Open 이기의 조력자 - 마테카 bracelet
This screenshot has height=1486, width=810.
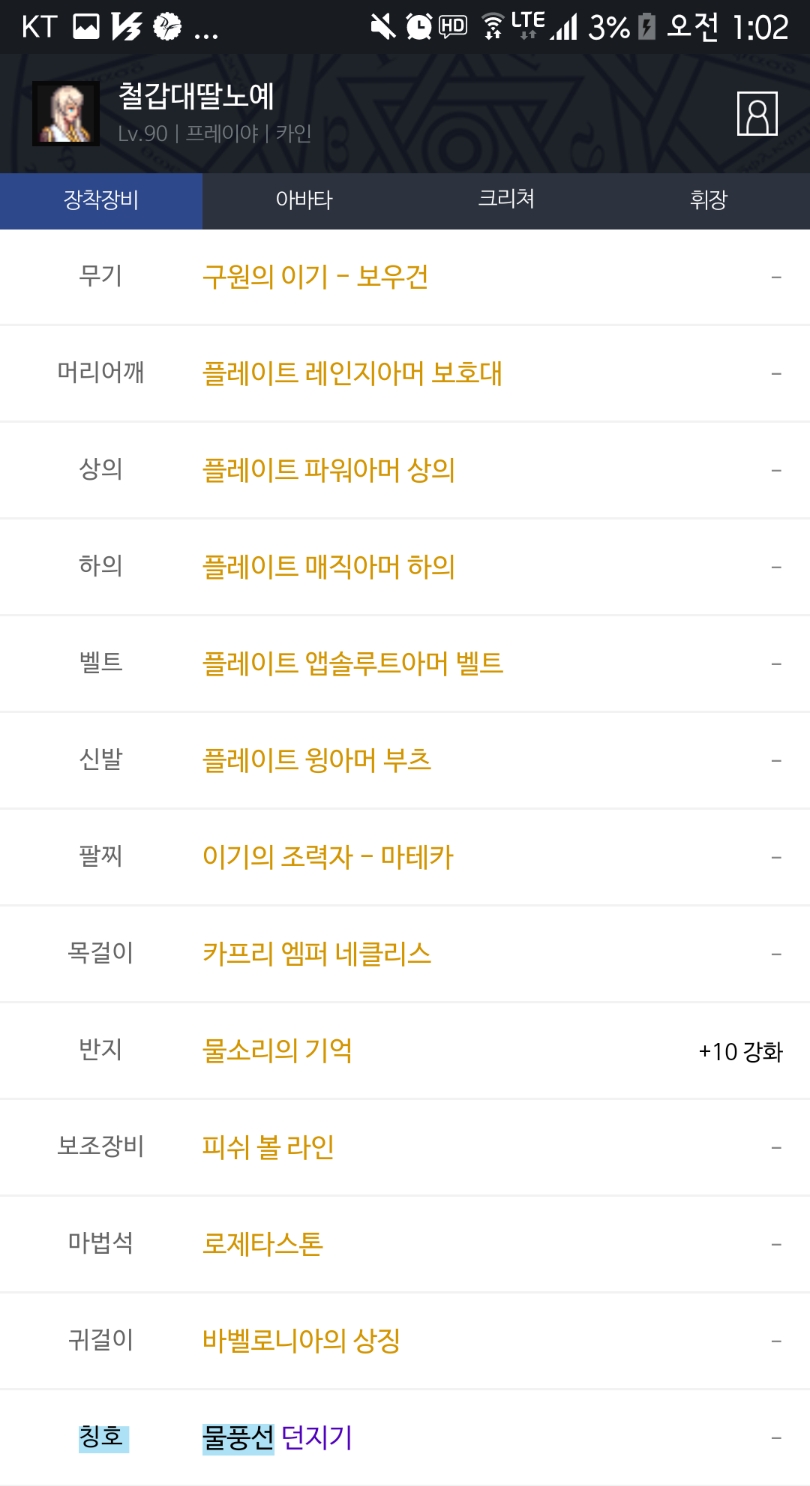328,857
